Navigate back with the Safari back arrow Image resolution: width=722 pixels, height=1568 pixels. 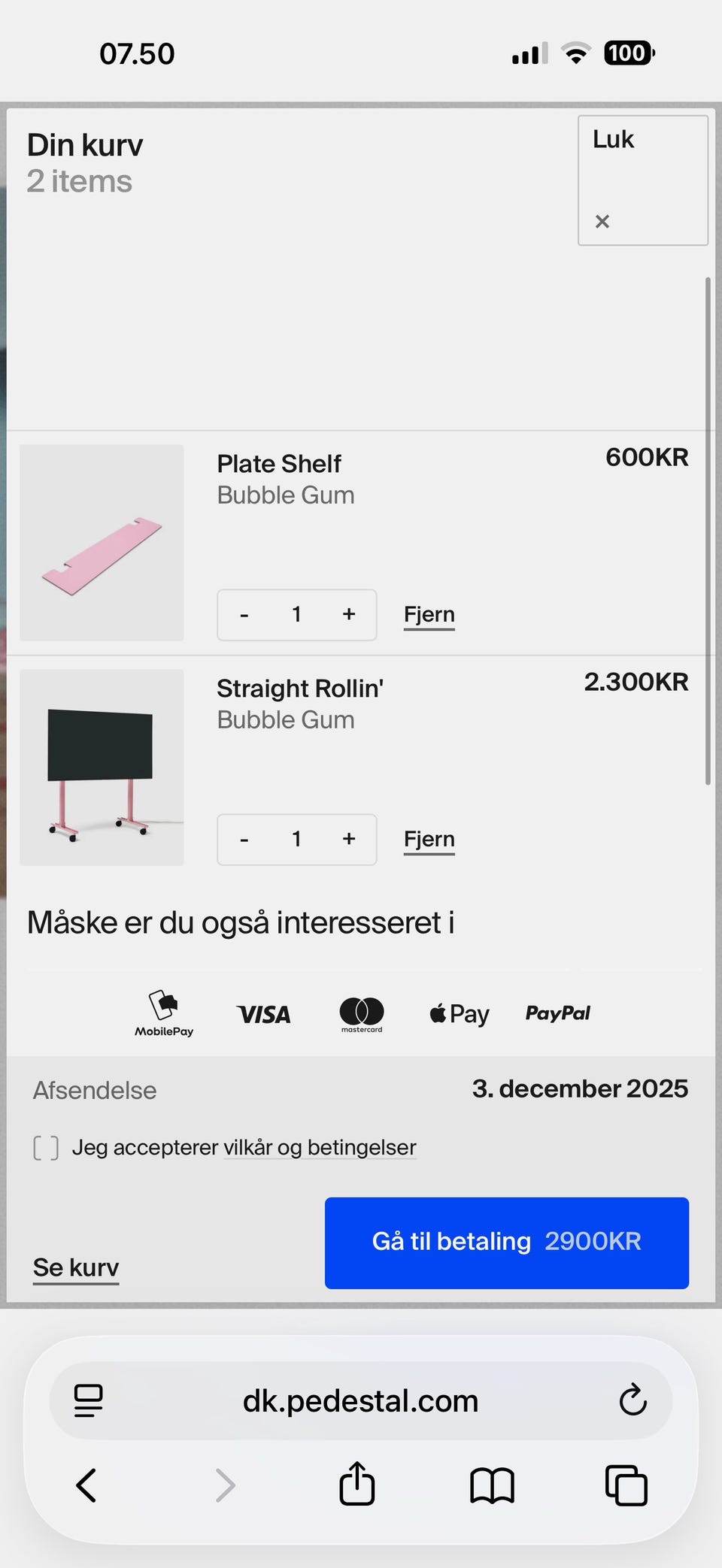click(x=85, y=1483)
